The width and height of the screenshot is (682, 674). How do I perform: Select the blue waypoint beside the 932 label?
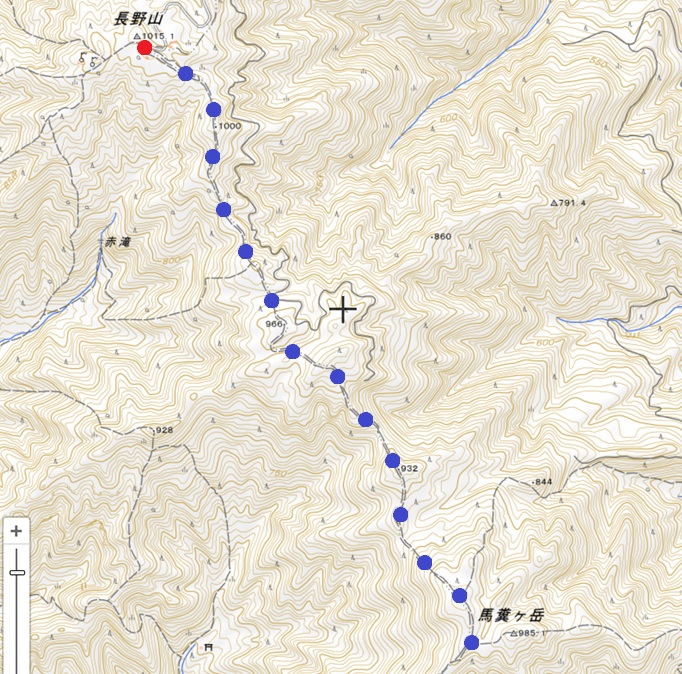click(392, 460)
